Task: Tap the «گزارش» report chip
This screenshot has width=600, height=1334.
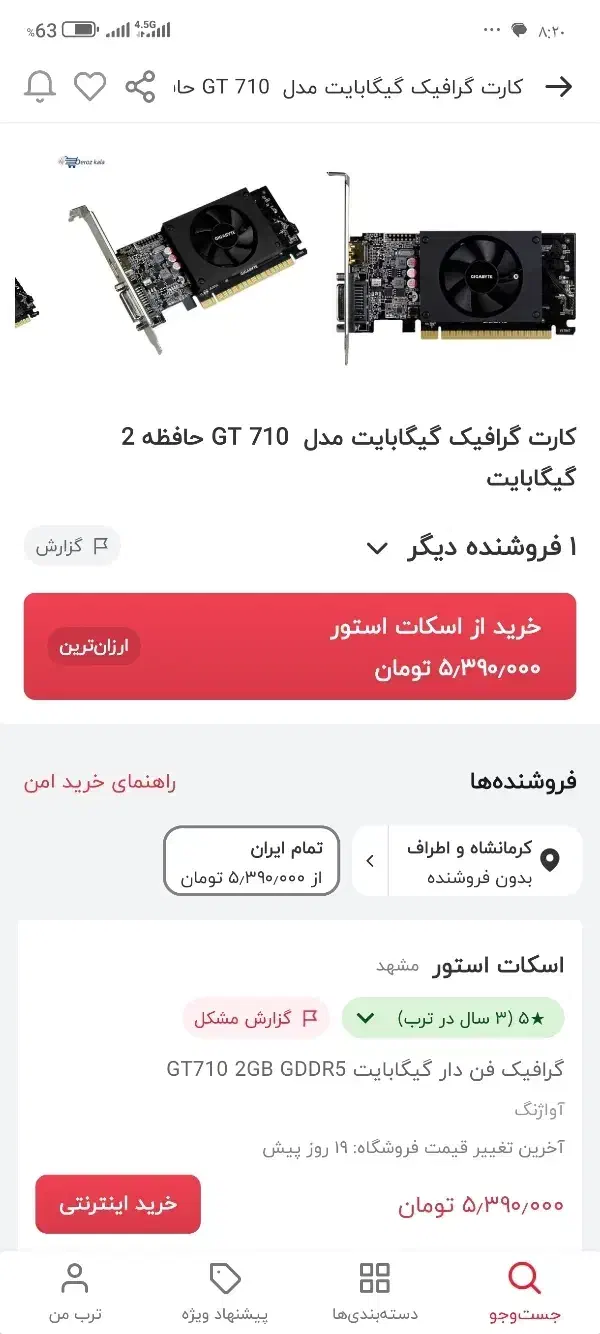Action: click(72, 546)
